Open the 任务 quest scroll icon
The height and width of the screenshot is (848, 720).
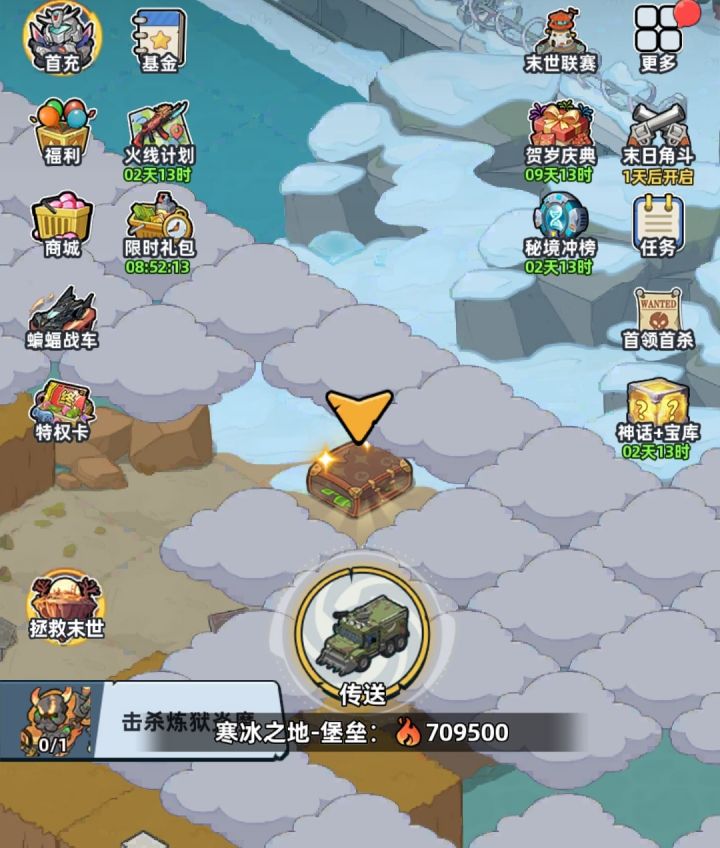tap(660, 220)
